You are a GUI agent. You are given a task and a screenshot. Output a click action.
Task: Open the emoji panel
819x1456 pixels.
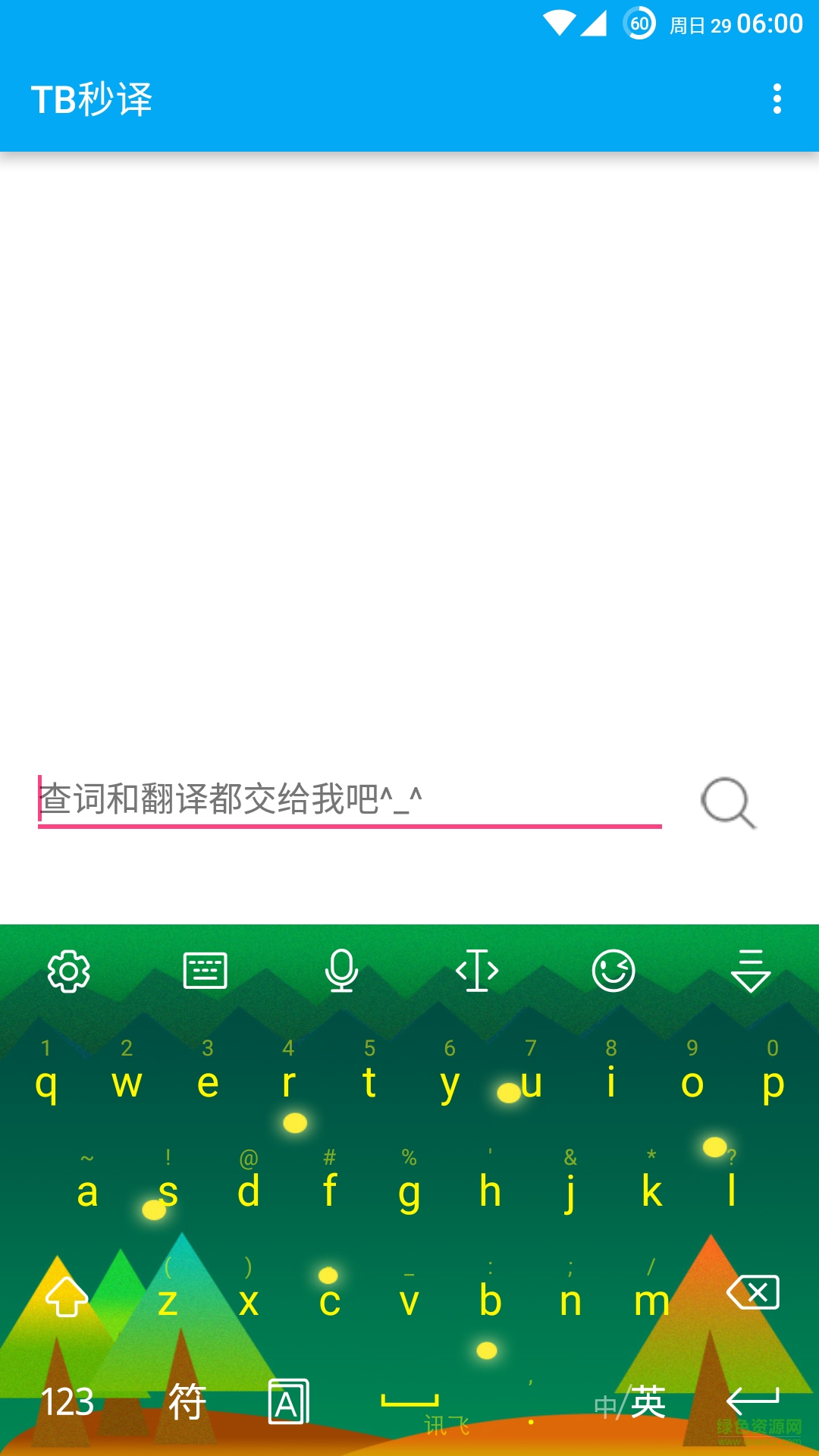pos(613,971)
